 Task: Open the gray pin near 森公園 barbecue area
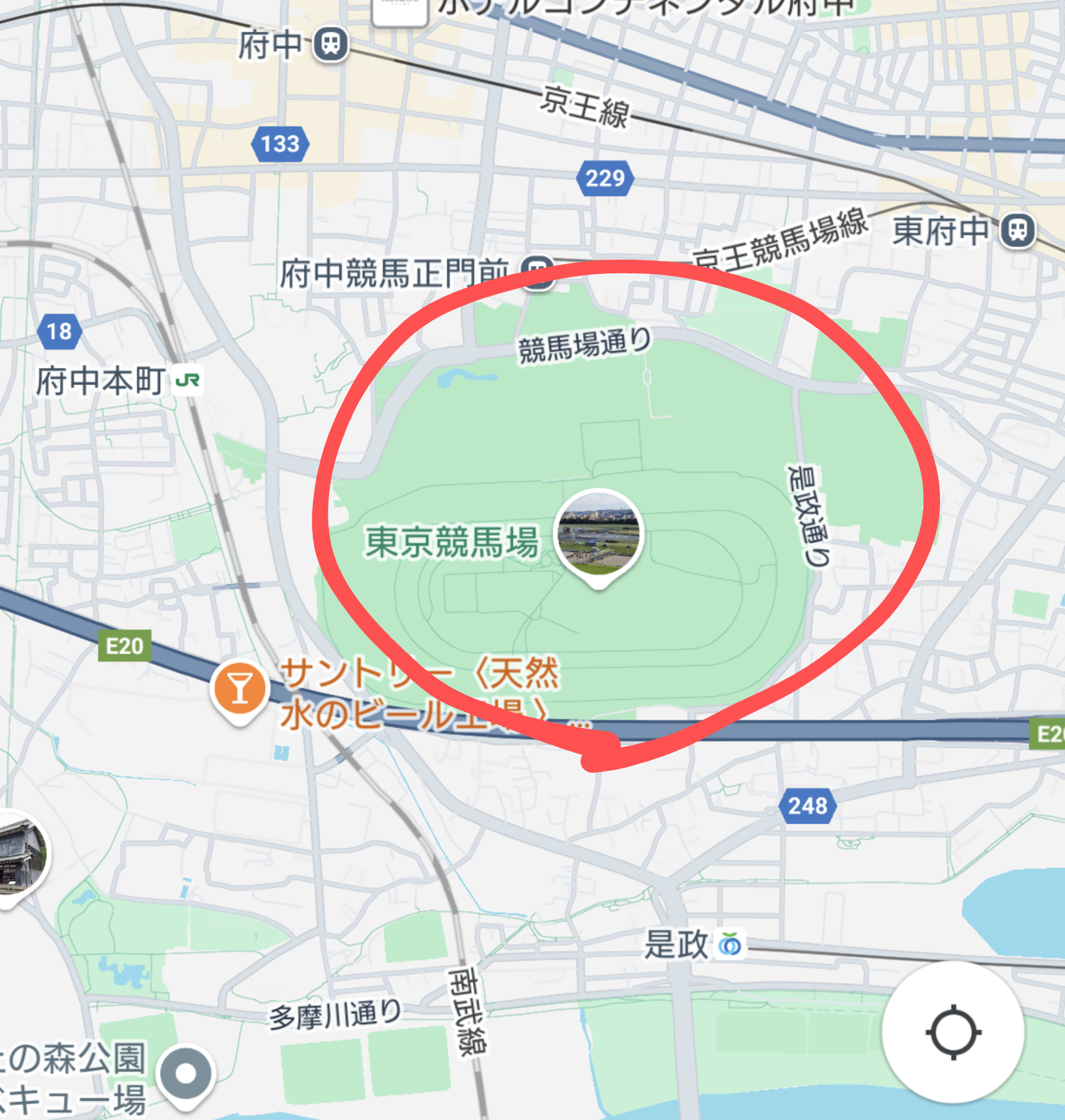186,1074
